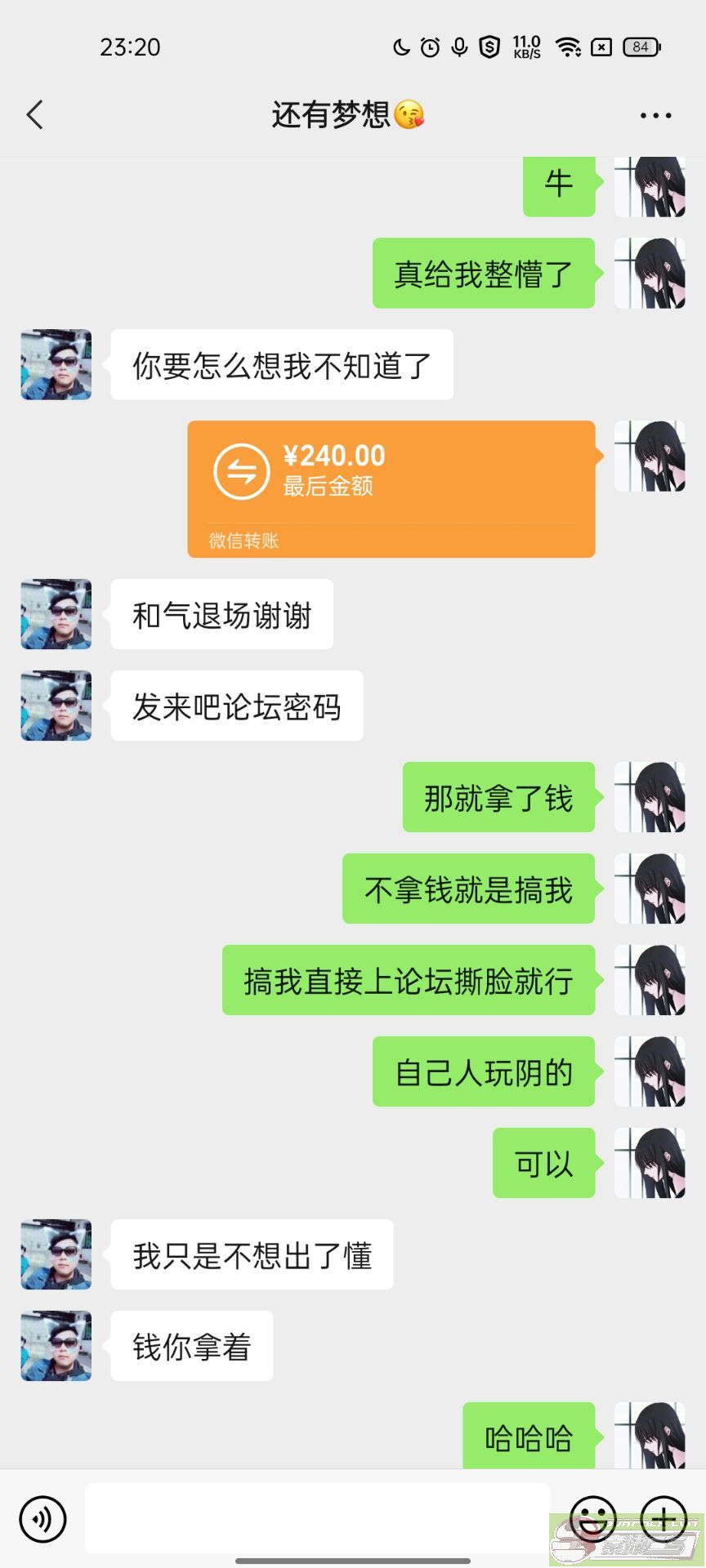Open the emoji sticker panel
Screen dimensions: 706x1568
point(592,1519)
